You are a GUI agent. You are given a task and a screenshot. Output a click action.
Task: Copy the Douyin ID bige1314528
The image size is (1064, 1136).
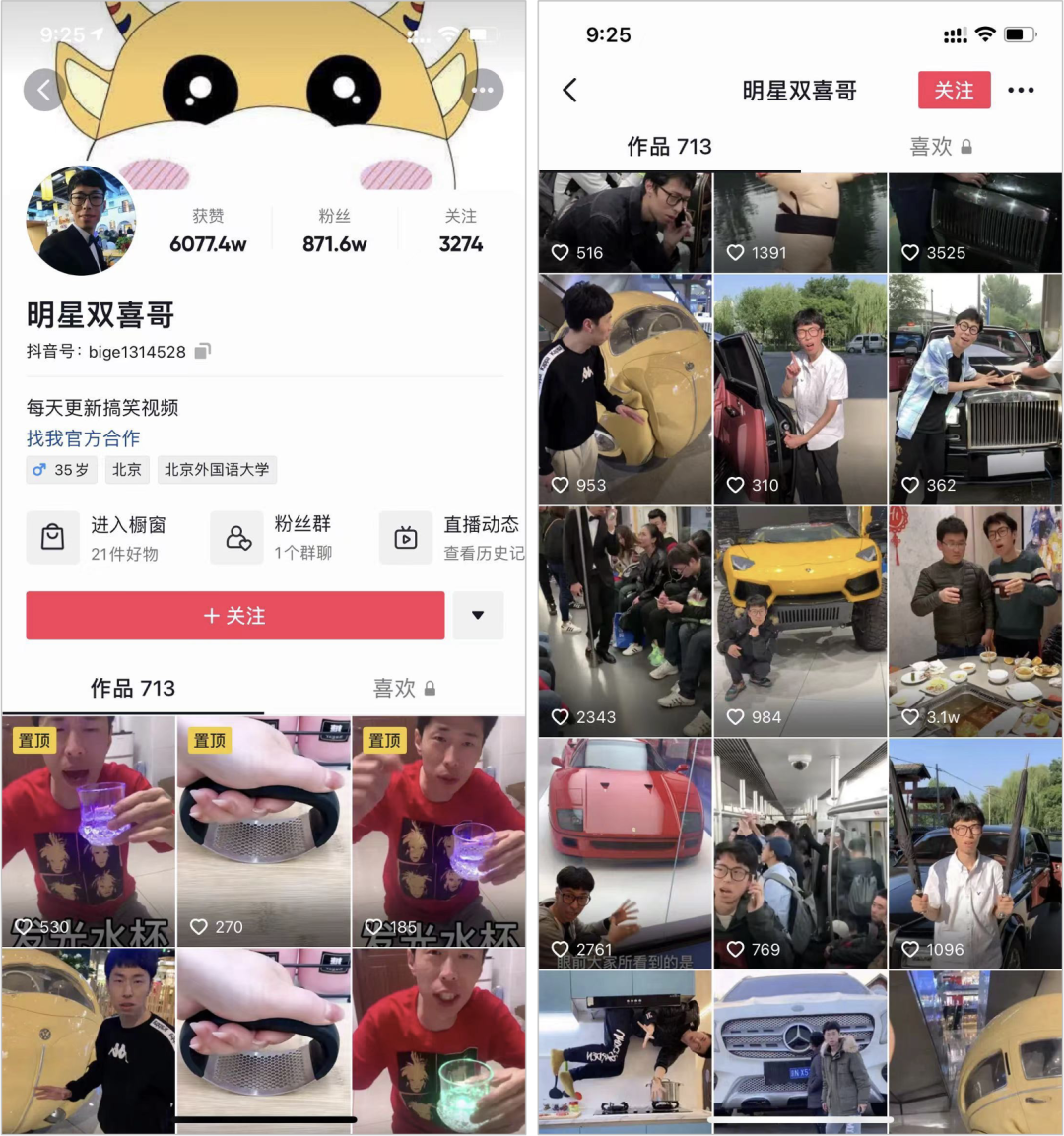pyautogui.click(x=202, y=352)
